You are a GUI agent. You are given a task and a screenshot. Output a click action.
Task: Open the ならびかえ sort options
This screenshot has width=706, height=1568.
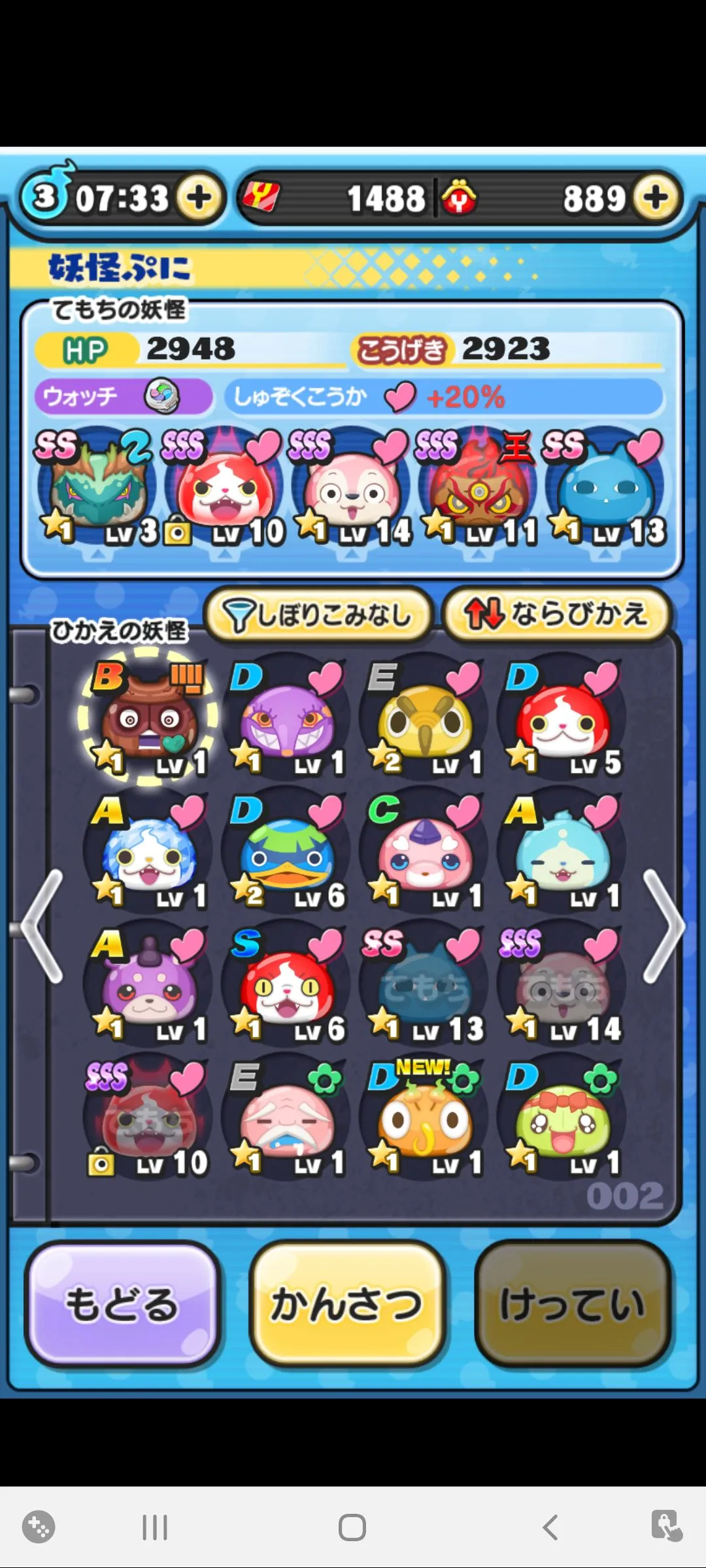tap(556, 613)
